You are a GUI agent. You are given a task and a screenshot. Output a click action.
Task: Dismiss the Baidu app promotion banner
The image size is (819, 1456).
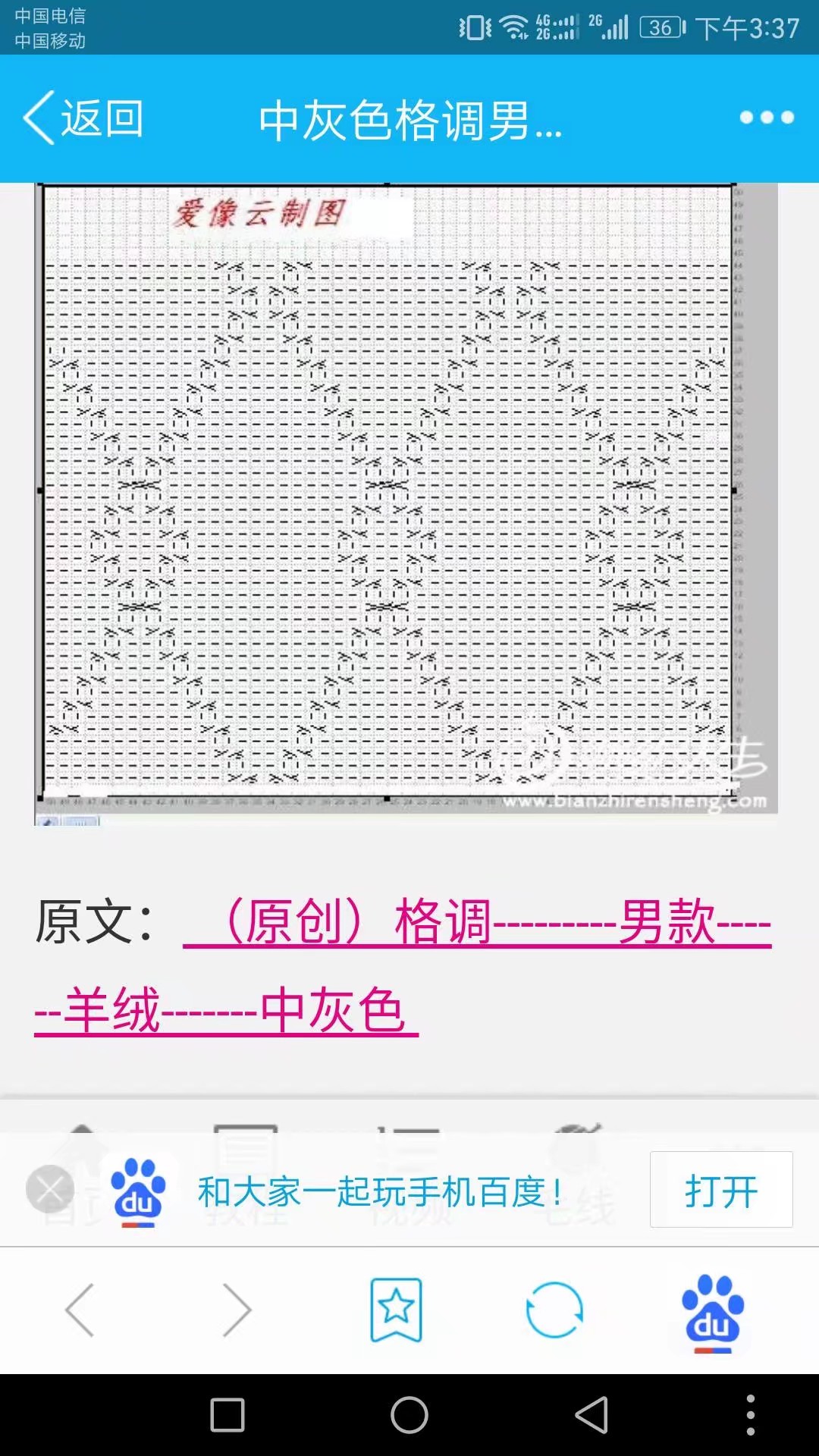[50, 1189]
